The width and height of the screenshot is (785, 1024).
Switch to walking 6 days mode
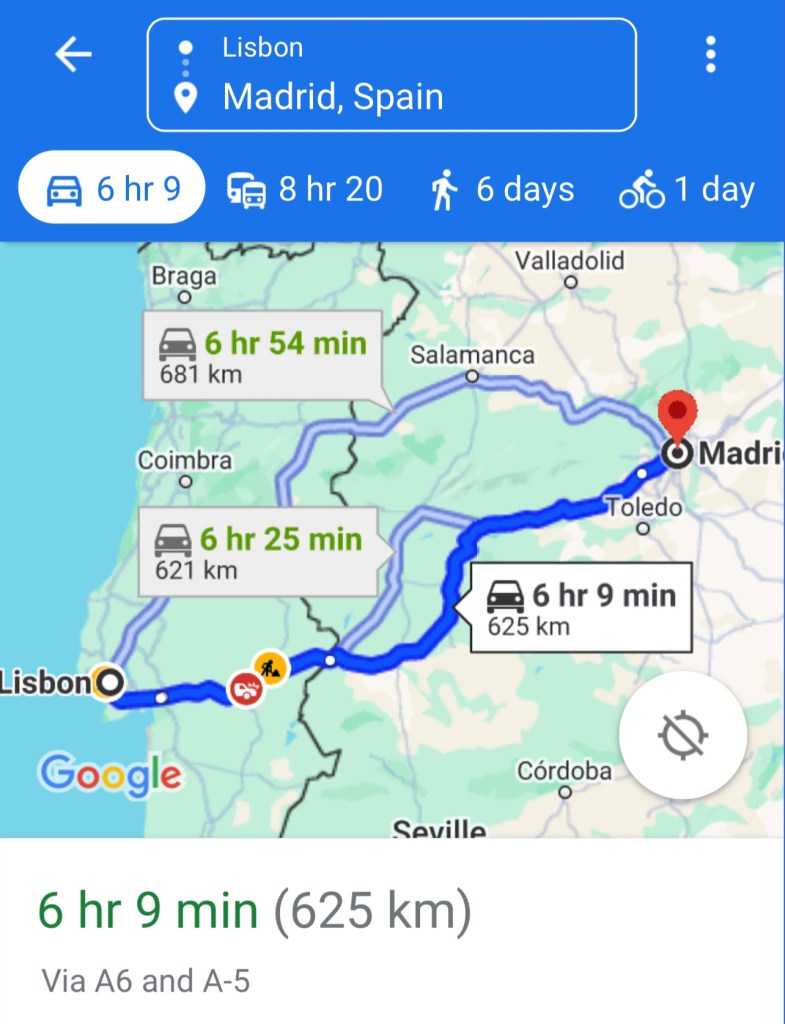pos(502,189)
